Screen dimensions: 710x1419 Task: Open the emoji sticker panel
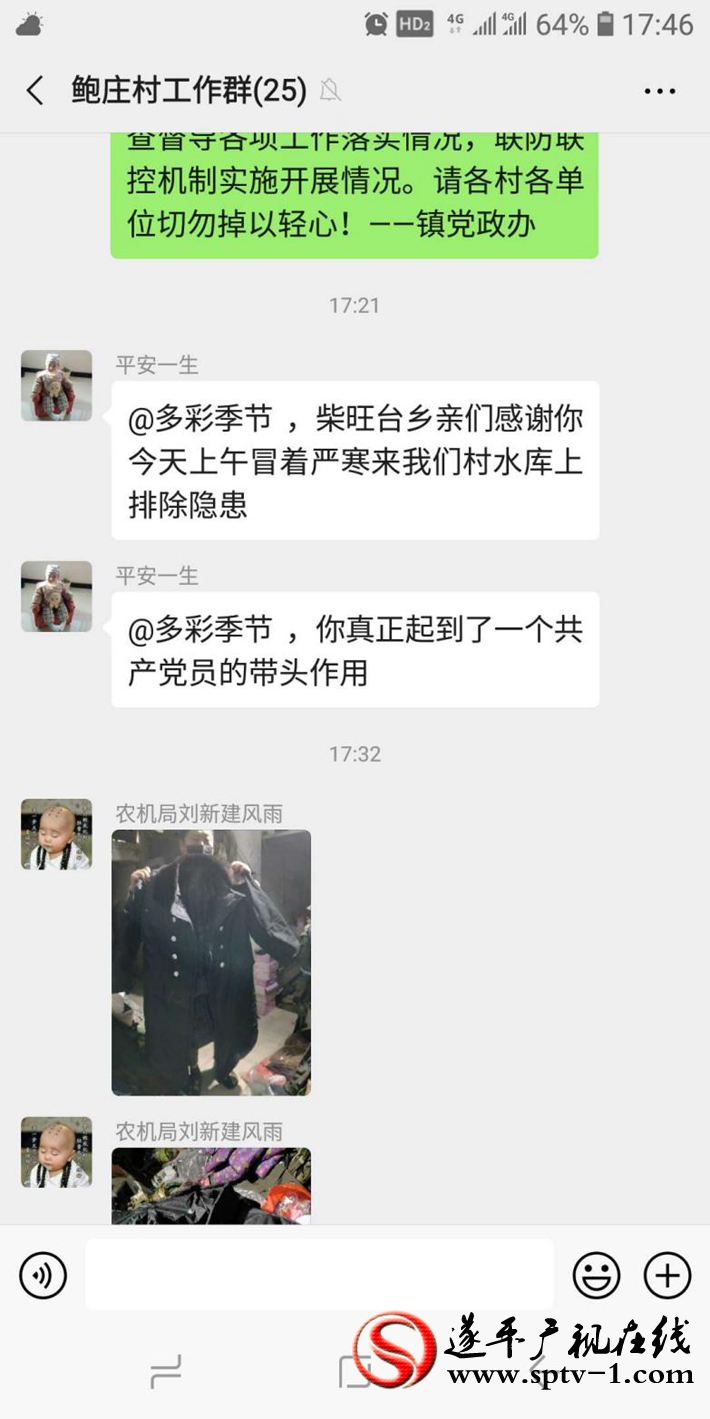tap(596, 1276)
